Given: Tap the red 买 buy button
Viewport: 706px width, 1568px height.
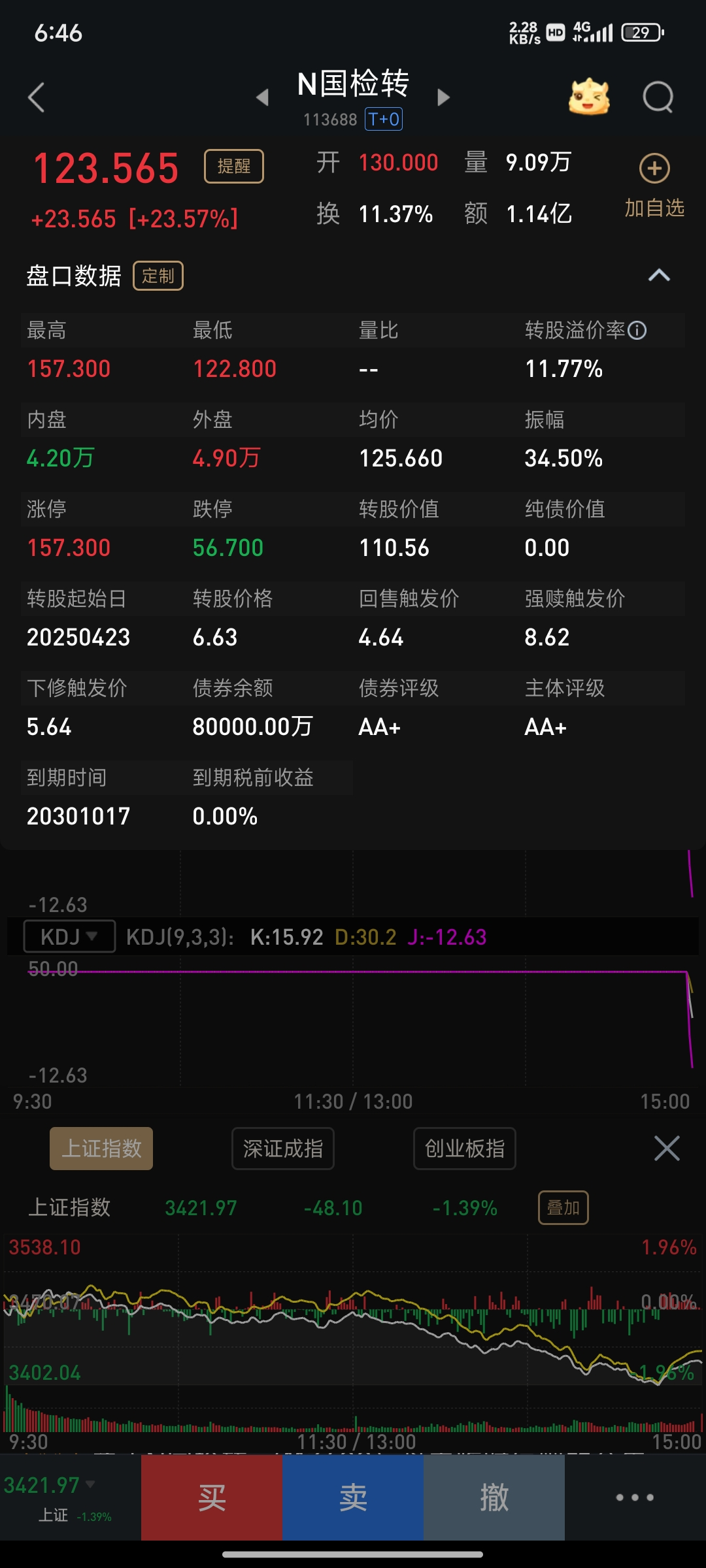Looking at the screenshot, I should click(212, 1497).
